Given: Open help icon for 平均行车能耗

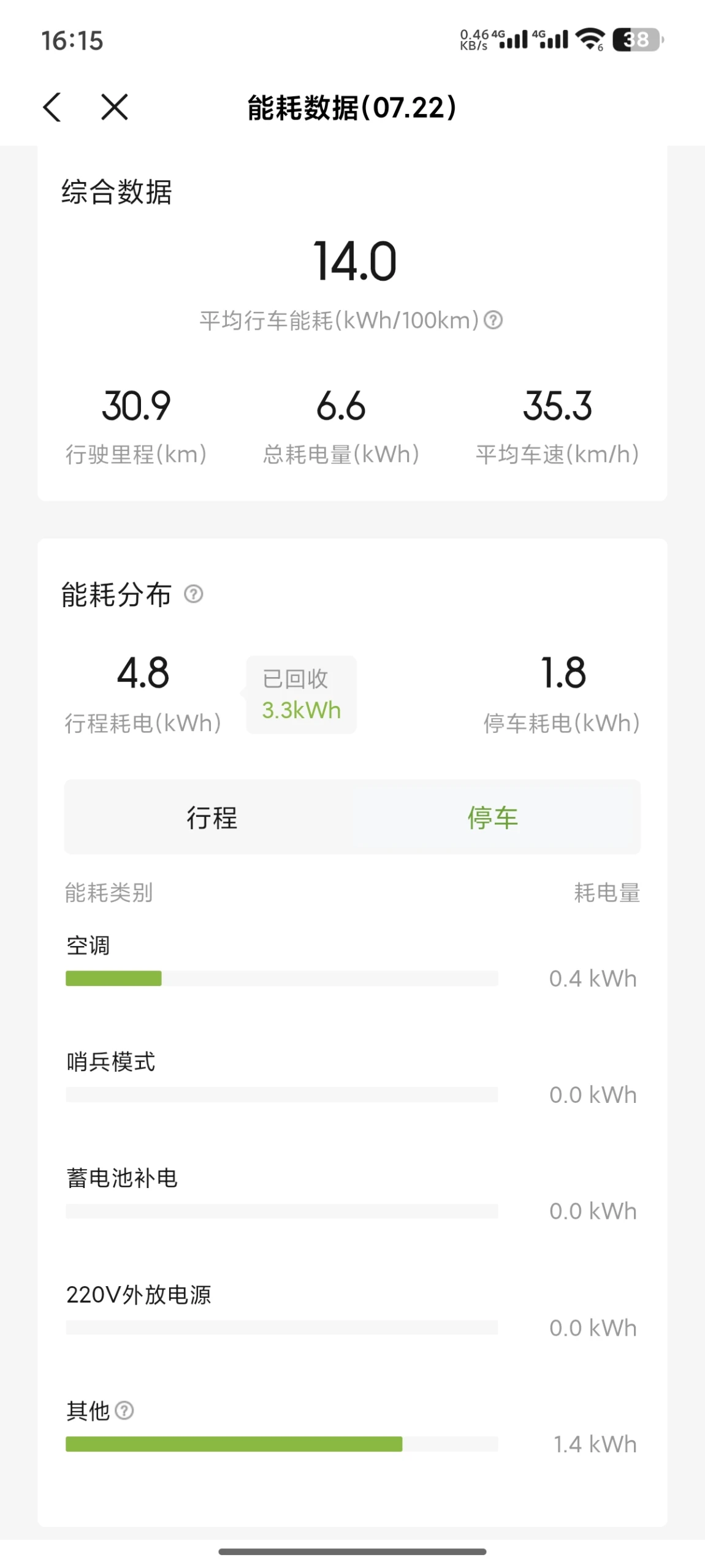Looking at the screenshot, I should pyautogui.click(x=493, y=320).
